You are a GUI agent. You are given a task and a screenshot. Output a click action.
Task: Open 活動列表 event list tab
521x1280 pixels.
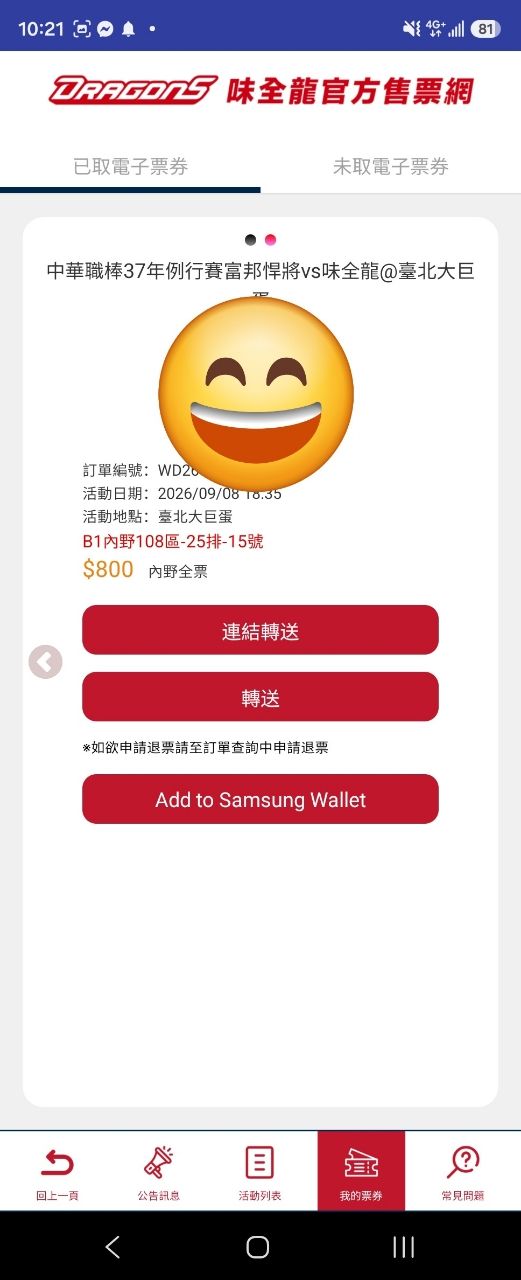click(259, 1171)
